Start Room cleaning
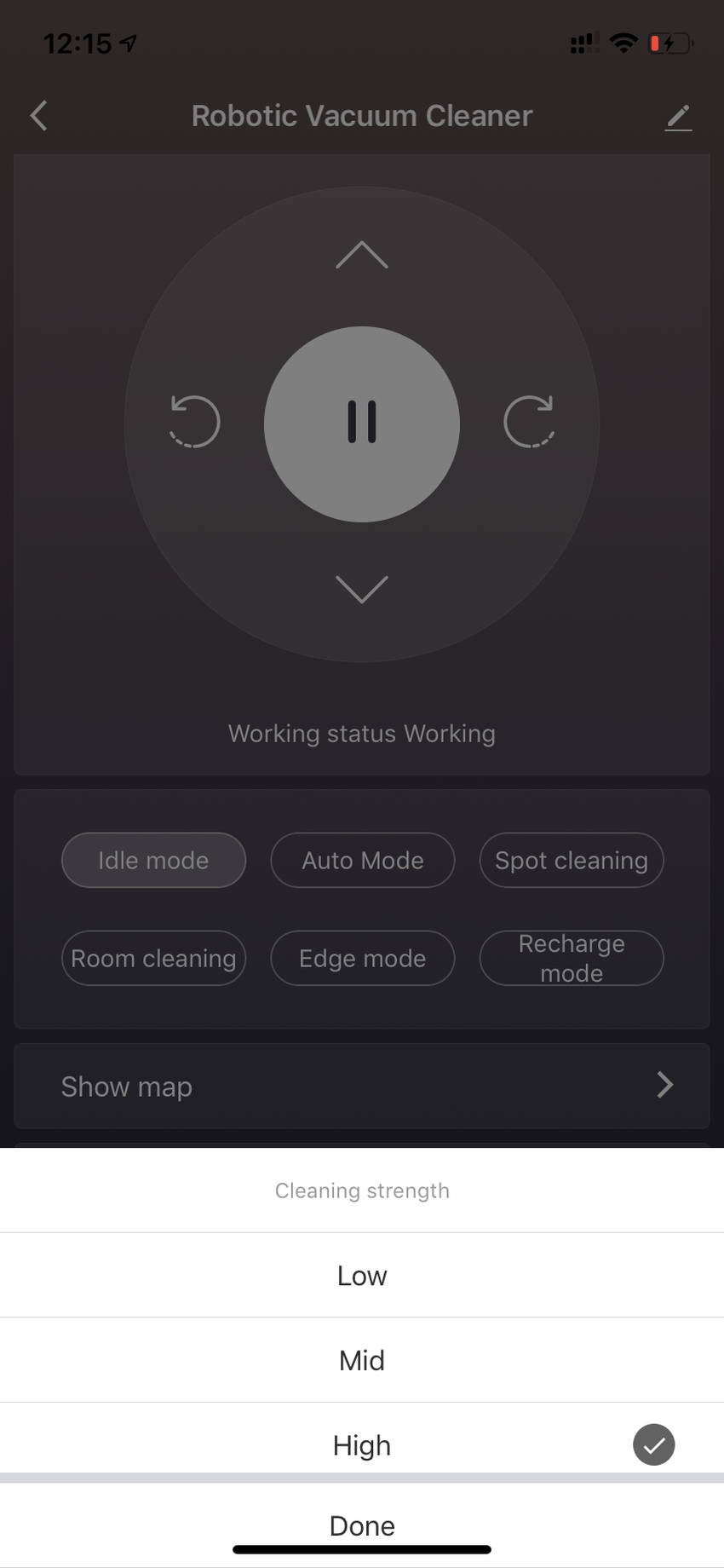This screenshot has width=724, height=1568. tap(153, 958)
